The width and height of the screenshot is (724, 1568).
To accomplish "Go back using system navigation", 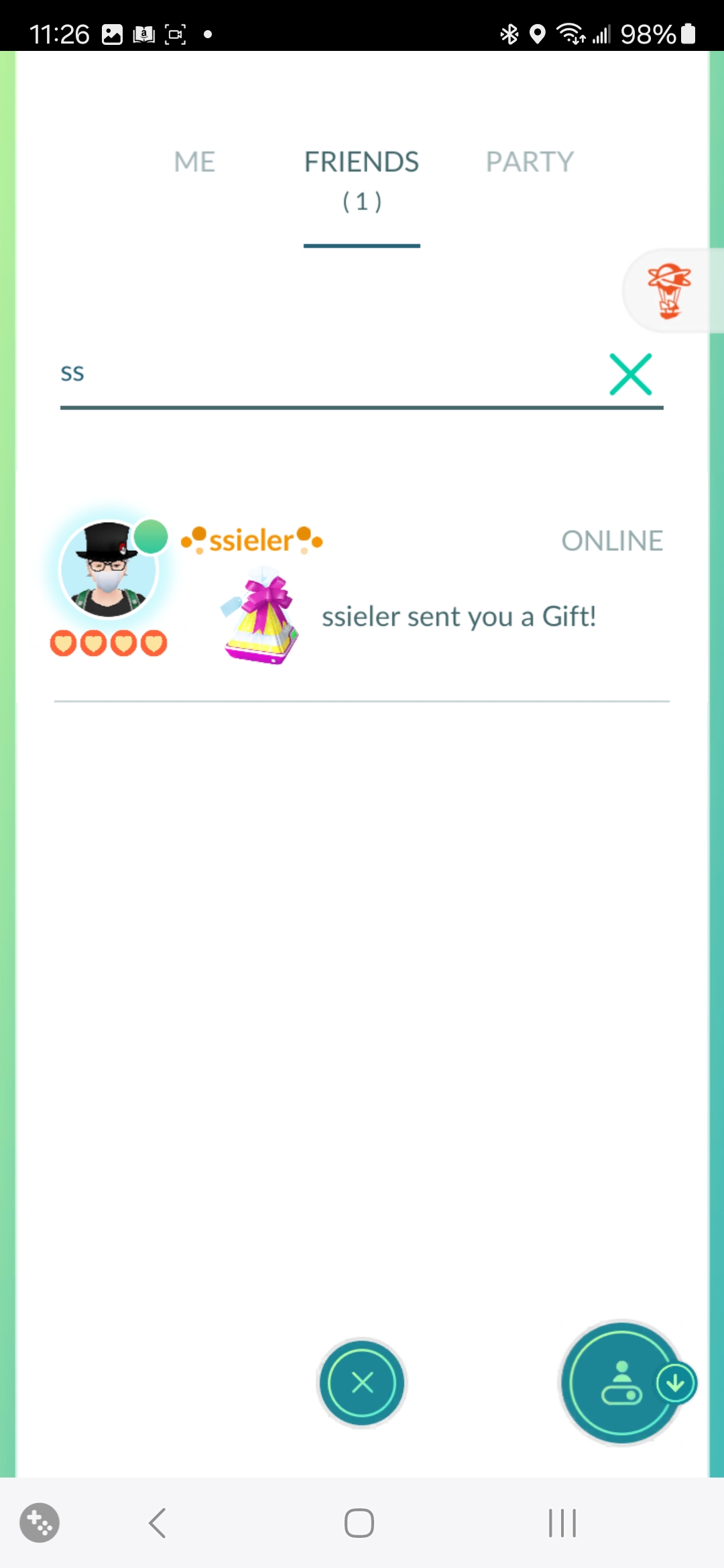I will [158, 1523].
